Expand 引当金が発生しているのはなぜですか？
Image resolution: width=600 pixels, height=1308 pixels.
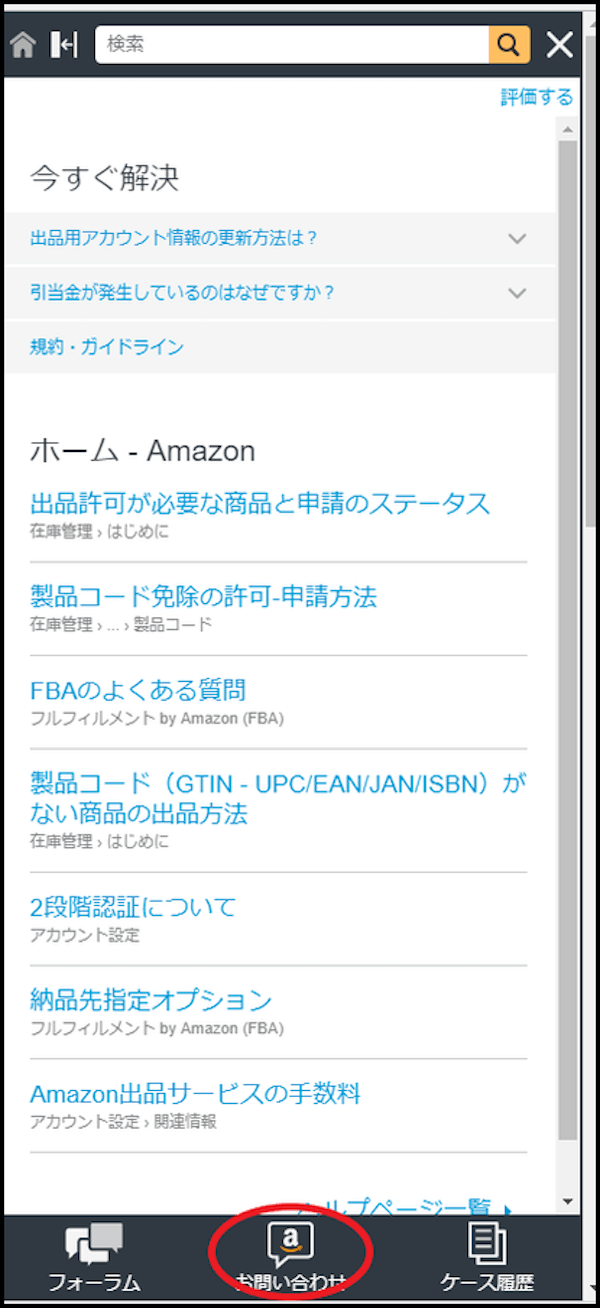coord(280,293)
